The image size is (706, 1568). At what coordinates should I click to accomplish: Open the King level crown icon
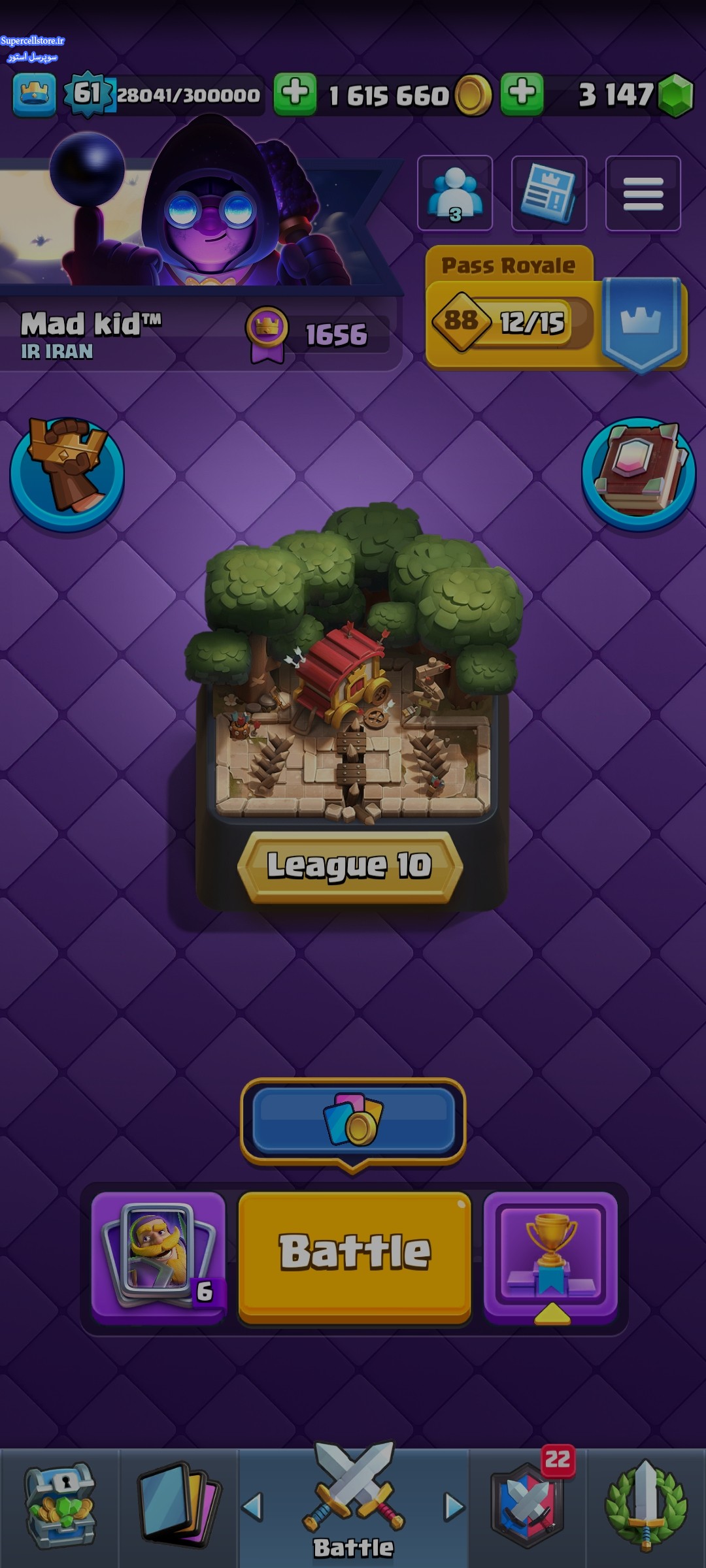click(34, 95)
